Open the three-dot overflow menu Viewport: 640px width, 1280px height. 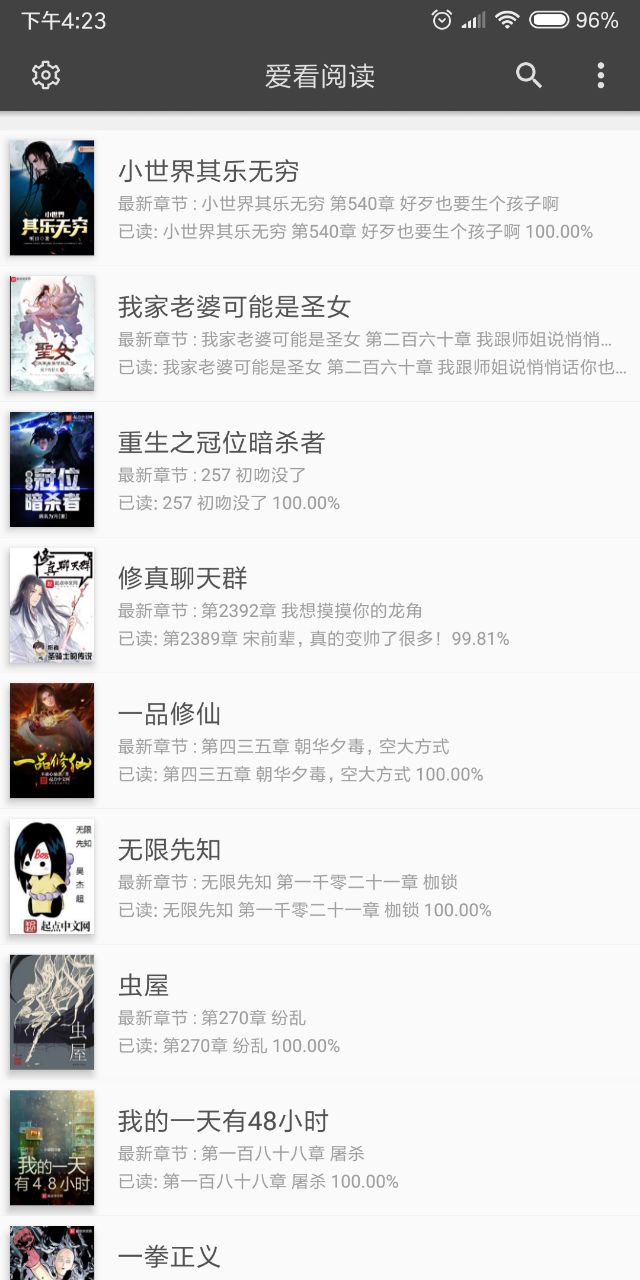[600, 75]
